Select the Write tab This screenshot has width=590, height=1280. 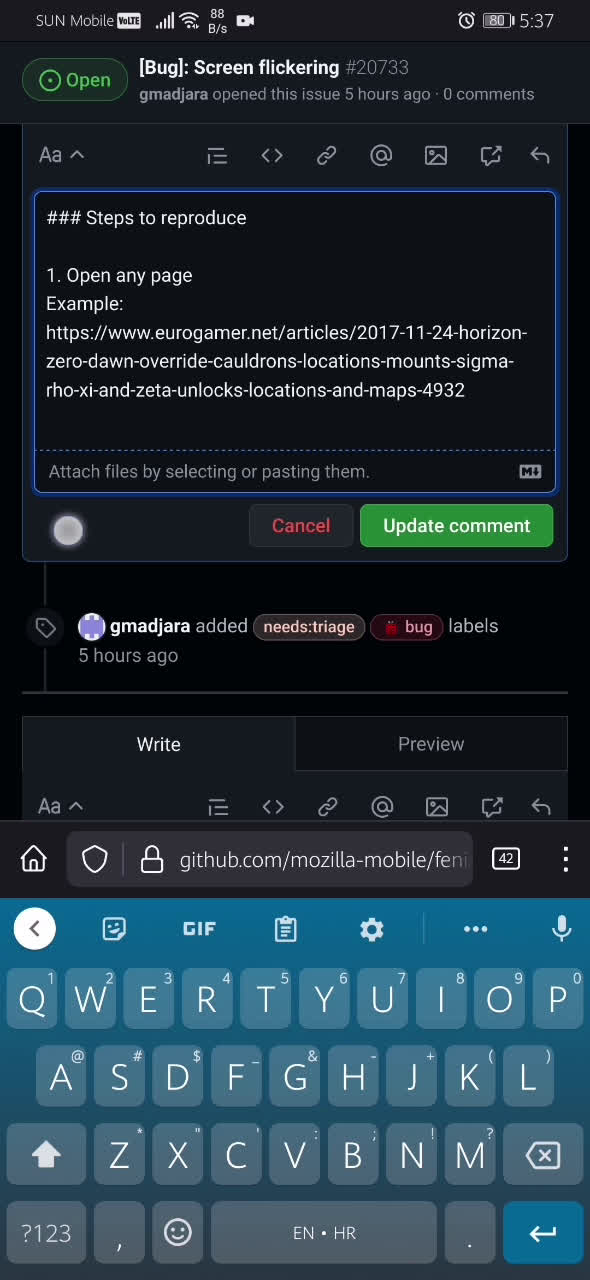(159, 744)
